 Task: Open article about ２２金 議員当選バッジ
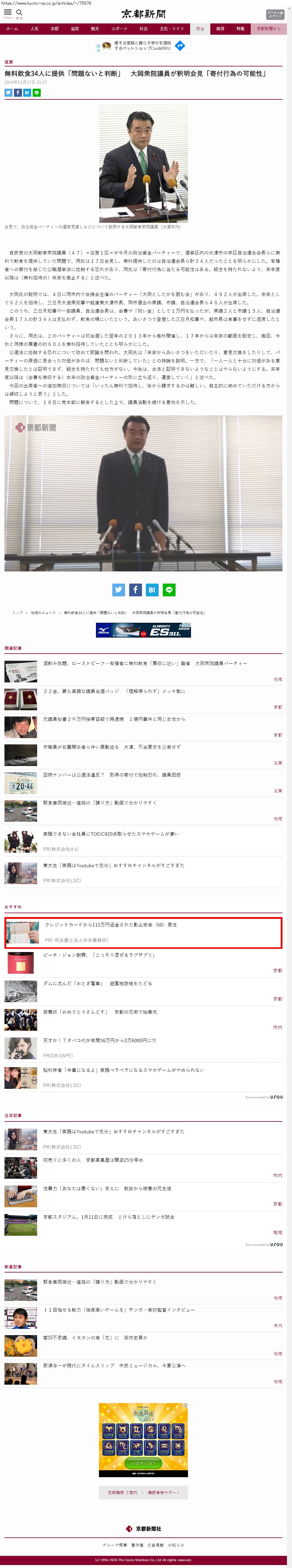(114, 691)
